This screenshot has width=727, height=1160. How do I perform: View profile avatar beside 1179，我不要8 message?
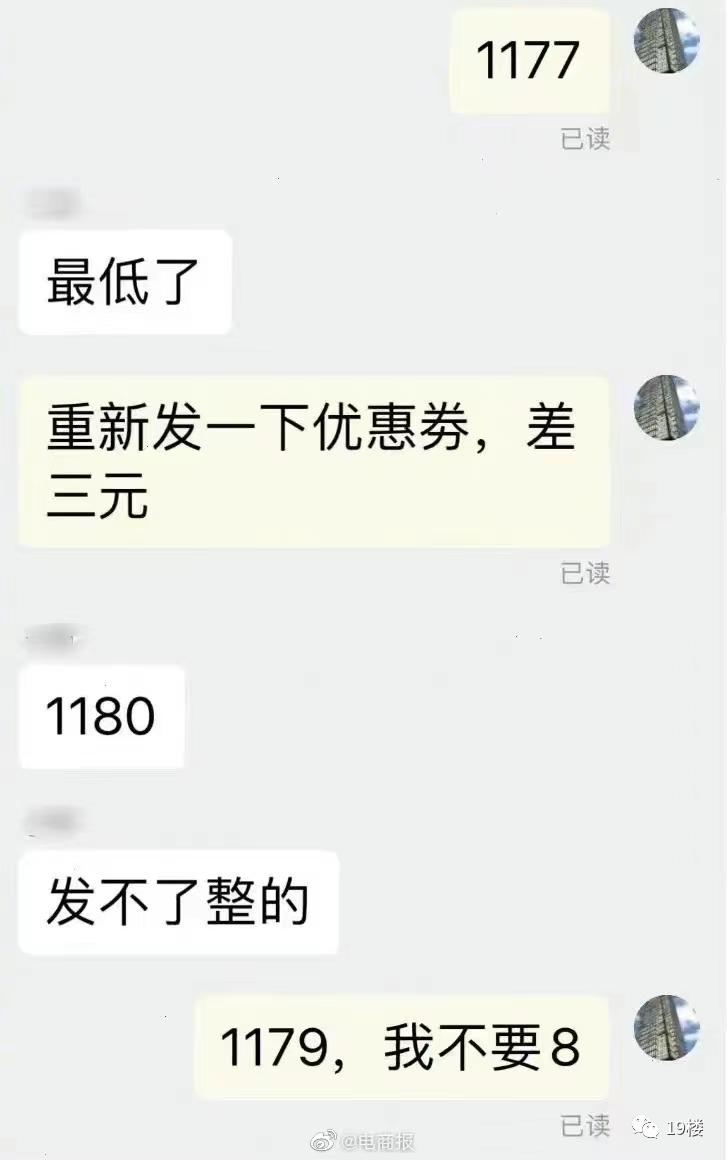pyautogui.click(x=667, y=1027)
